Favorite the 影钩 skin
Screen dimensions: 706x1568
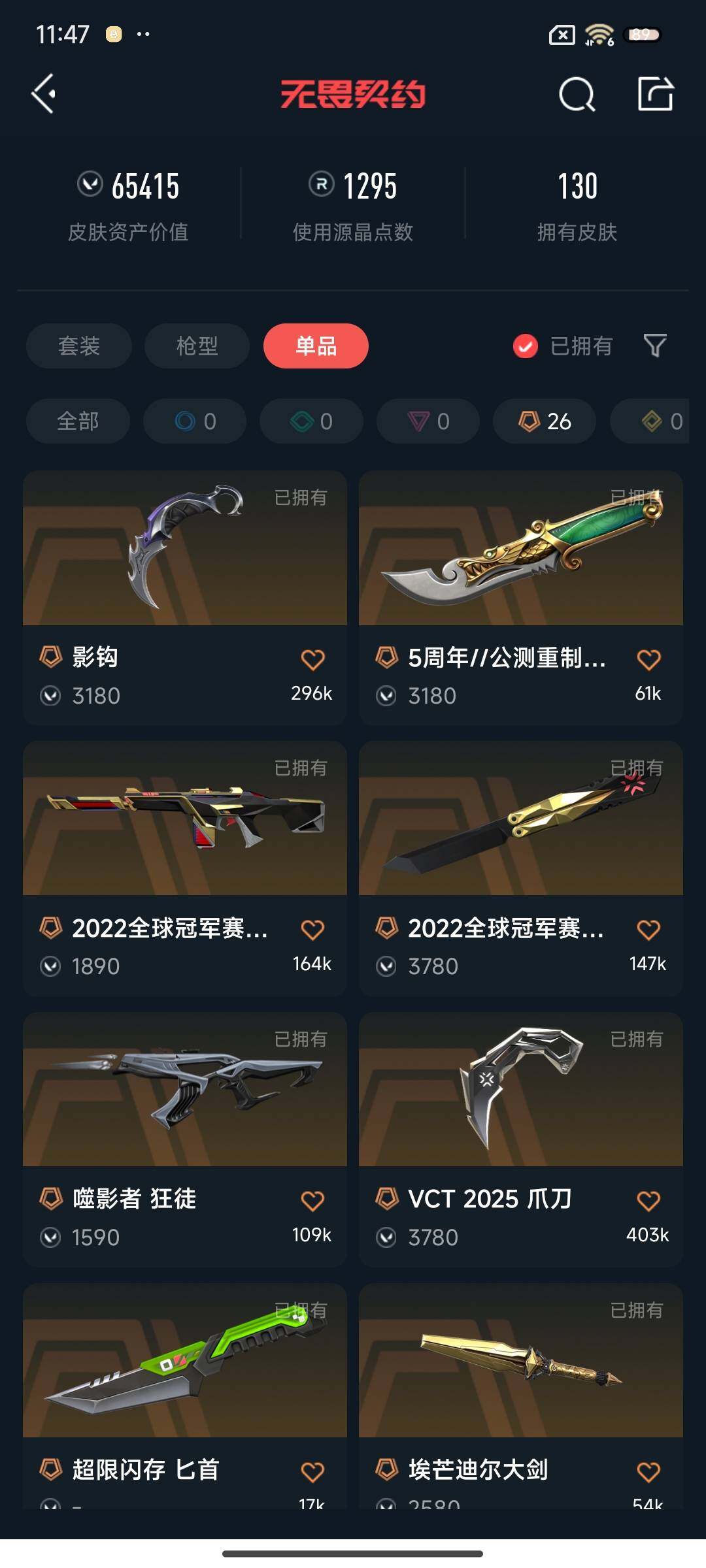point(312,659)
